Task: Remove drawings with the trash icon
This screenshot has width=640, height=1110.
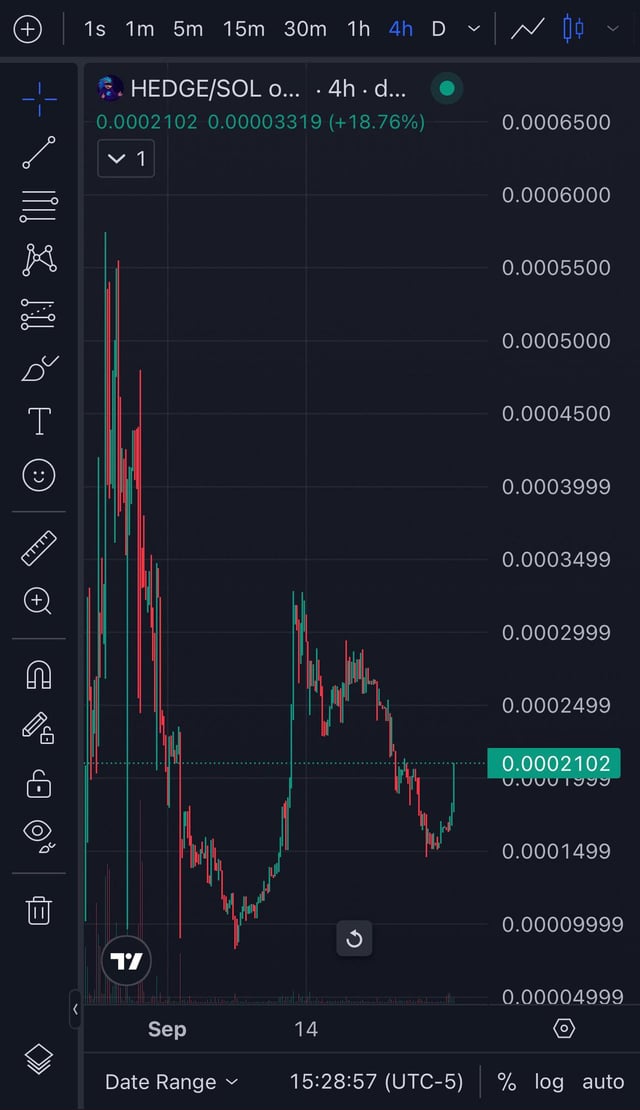Action: tap(39, 910)
